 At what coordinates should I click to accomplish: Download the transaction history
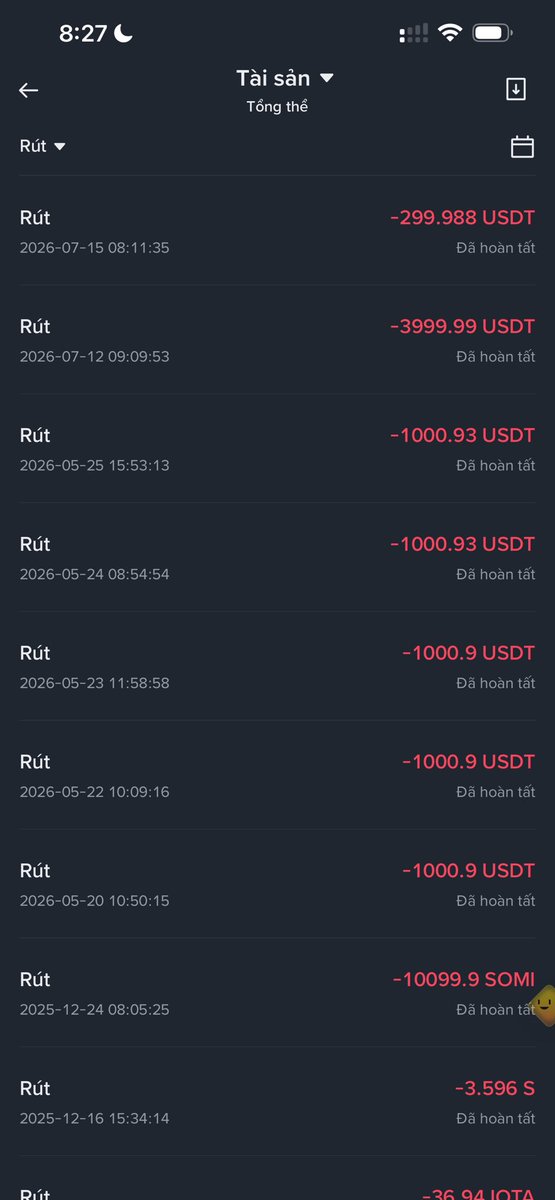point(515,89)
